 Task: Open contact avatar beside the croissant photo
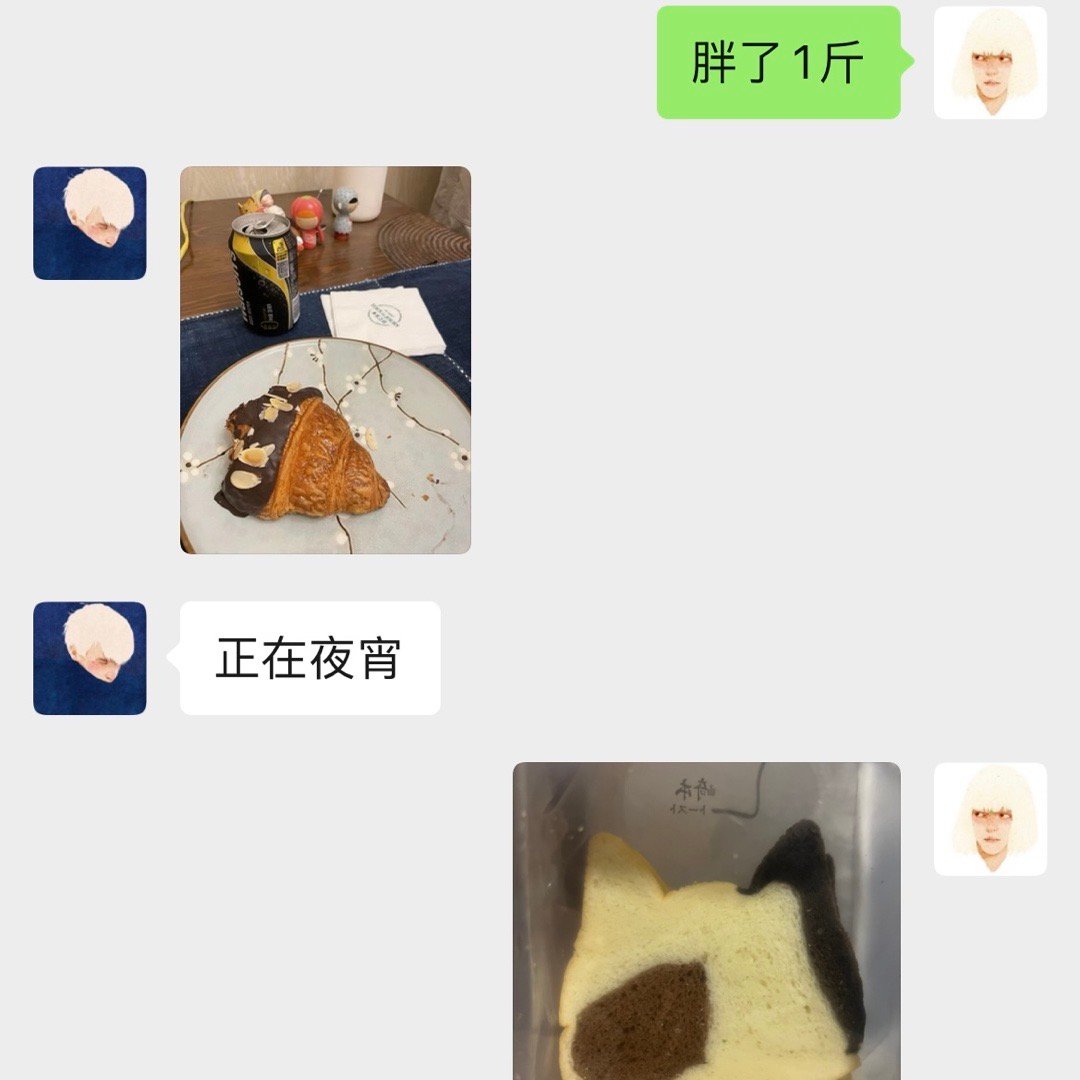pyautogui.click(x=90, y=223)
